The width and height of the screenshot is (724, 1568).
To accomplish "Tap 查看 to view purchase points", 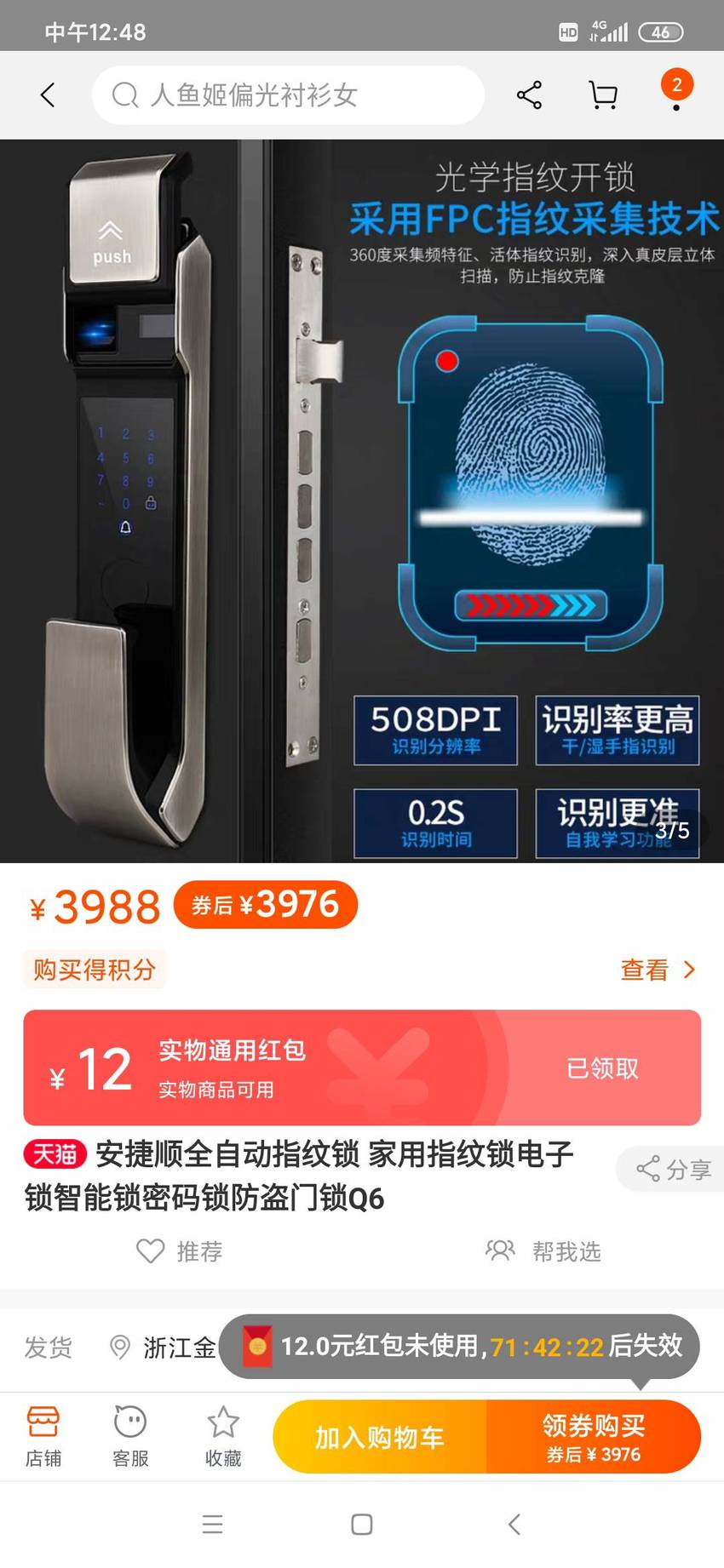I will (658, 970).
